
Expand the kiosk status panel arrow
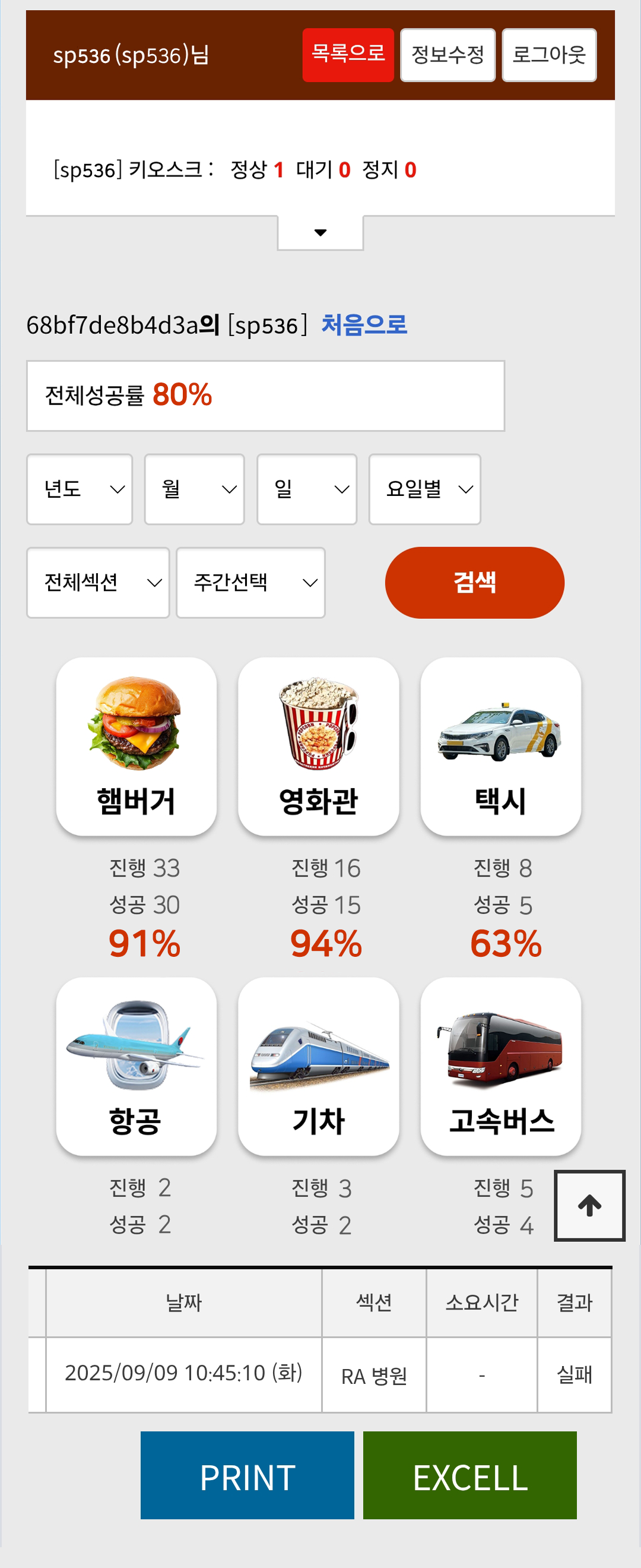click(x=320, y=232)
